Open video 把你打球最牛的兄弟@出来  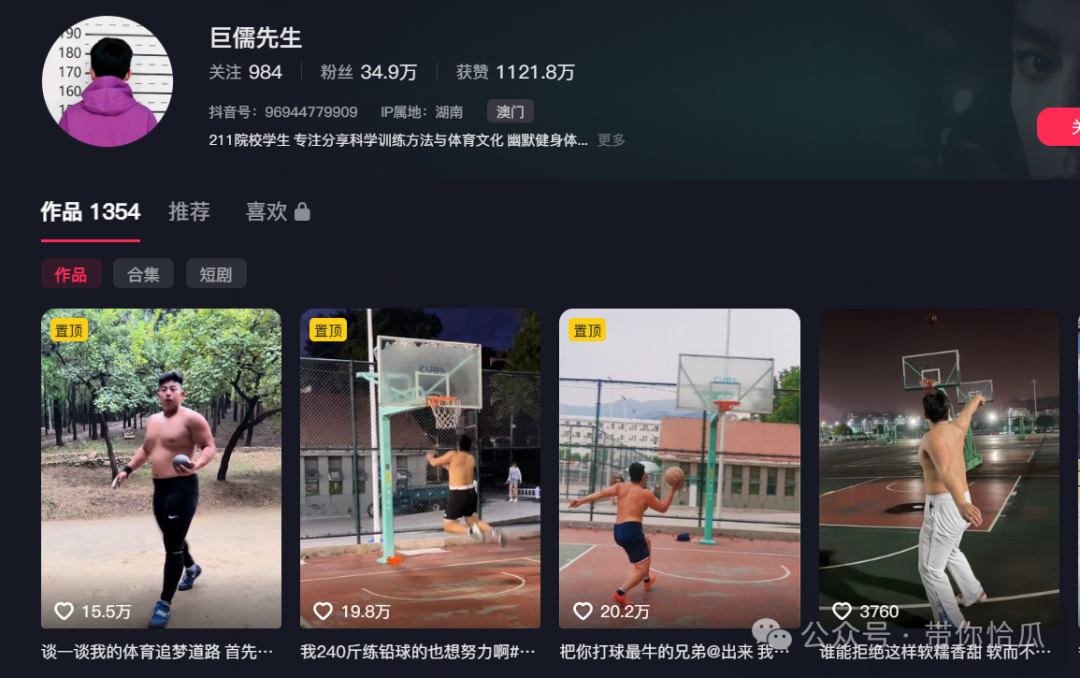(x=679, y=468)
